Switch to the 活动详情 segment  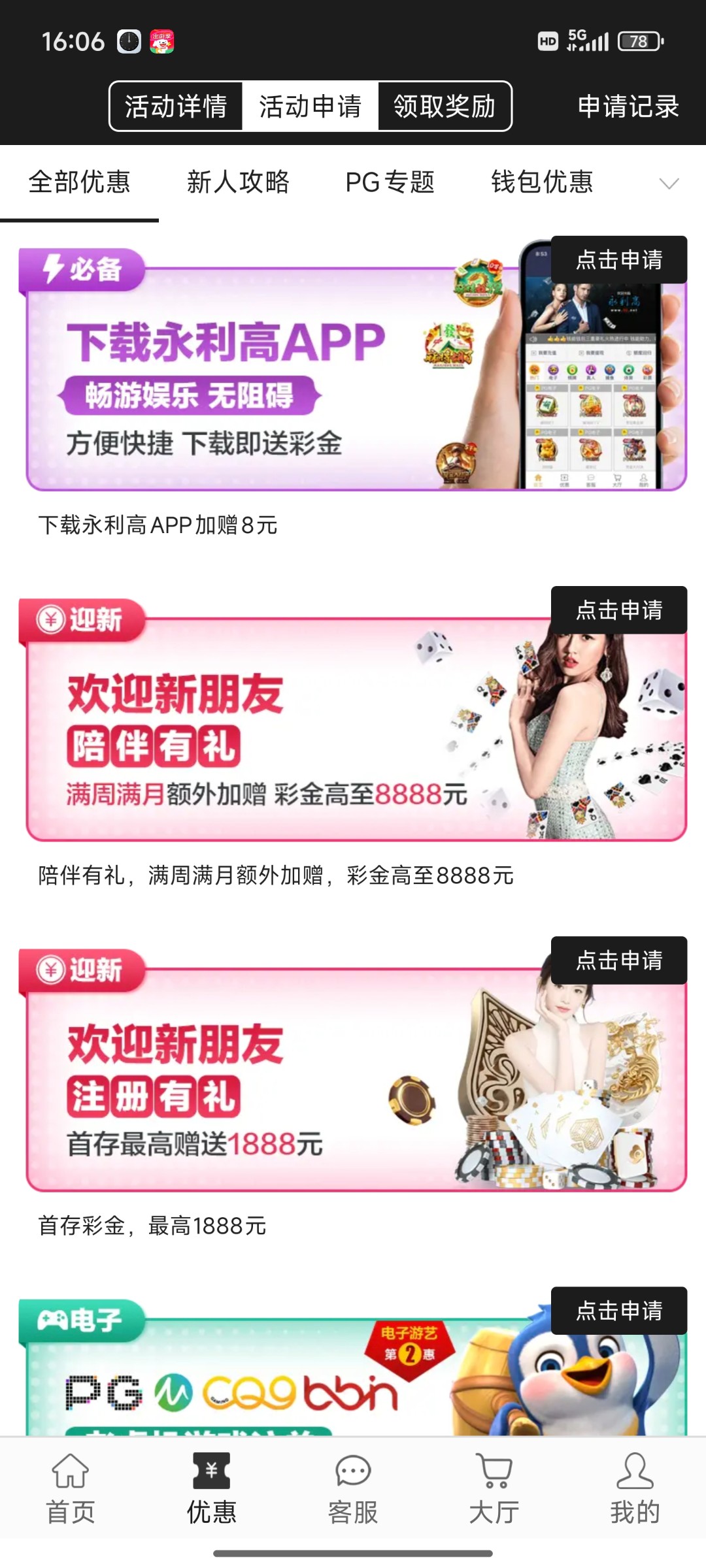coord(176,106)
